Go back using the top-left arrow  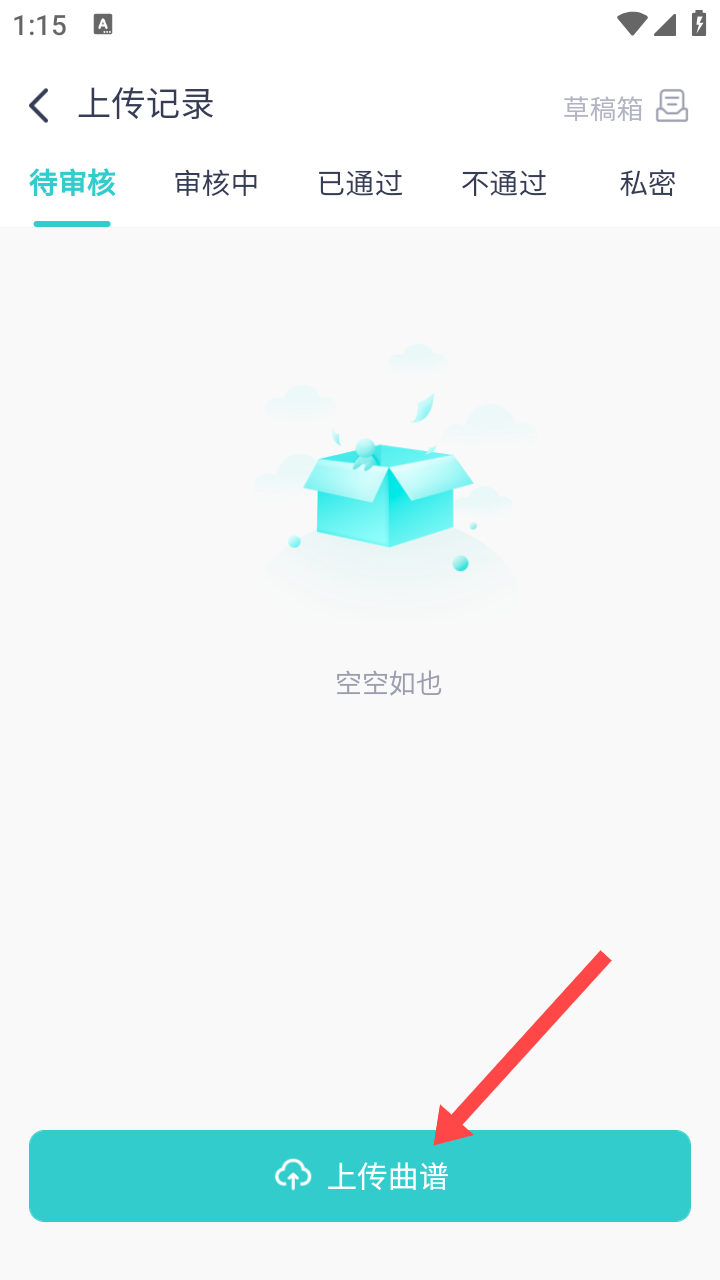tap(39, 105)
